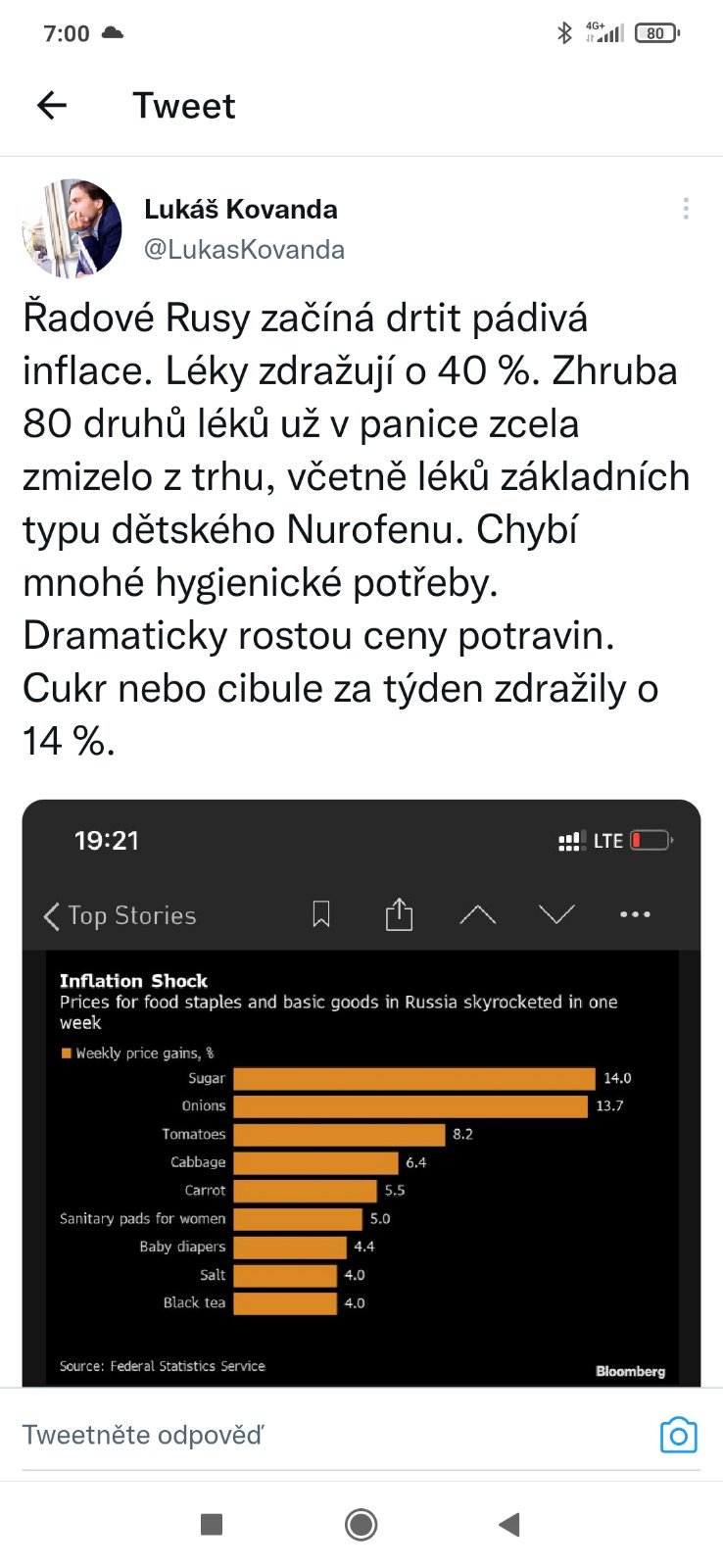723x1568 pixels.
Task: Open the tweet's three-dot overflow menu
Action: click(x=686, y=209)
